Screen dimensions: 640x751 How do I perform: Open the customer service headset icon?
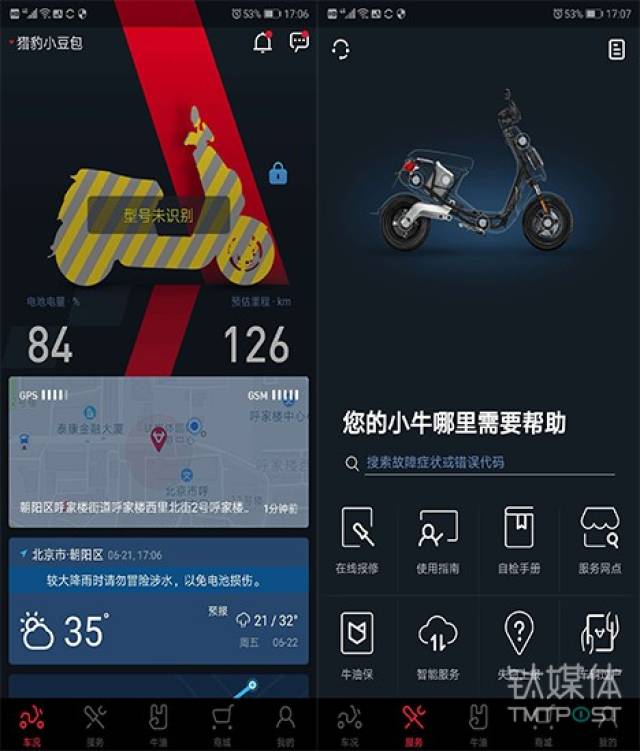(x=341, y=50)
